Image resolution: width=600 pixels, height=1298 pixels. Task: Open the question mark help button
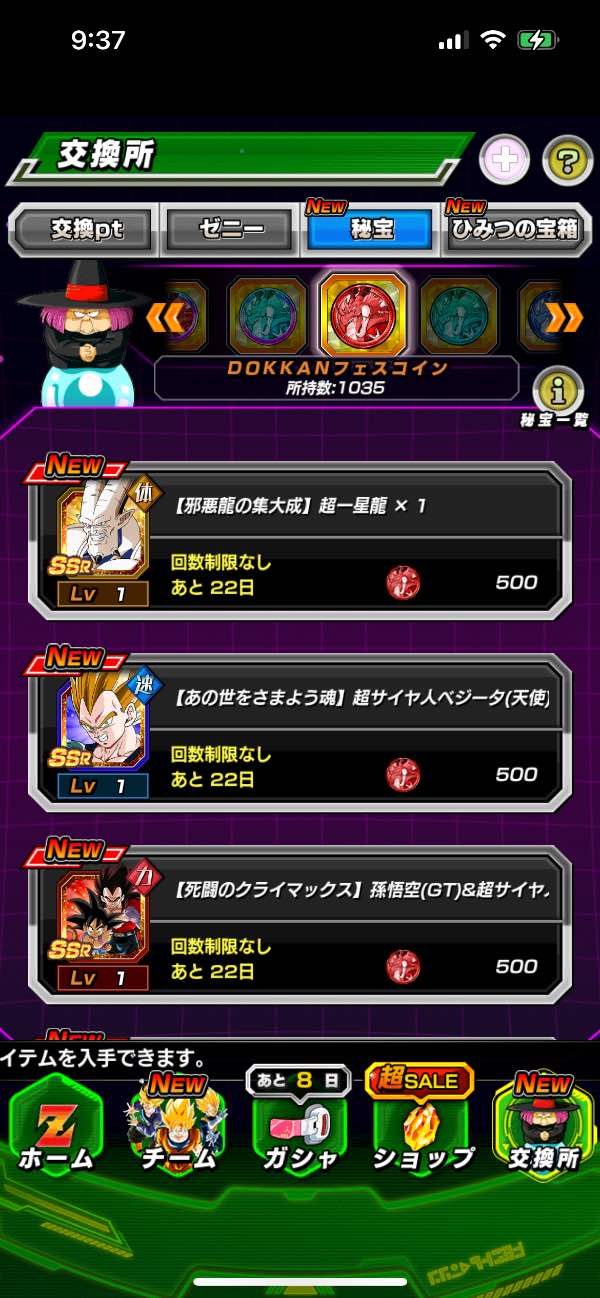tap(566, 161)
